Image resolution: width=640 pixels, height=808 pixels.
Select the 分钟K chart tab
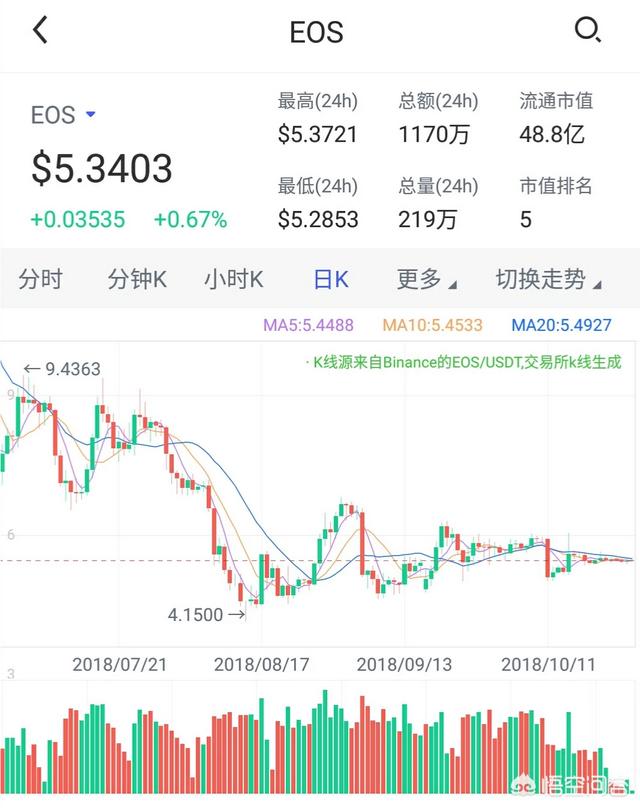point(137,279)
